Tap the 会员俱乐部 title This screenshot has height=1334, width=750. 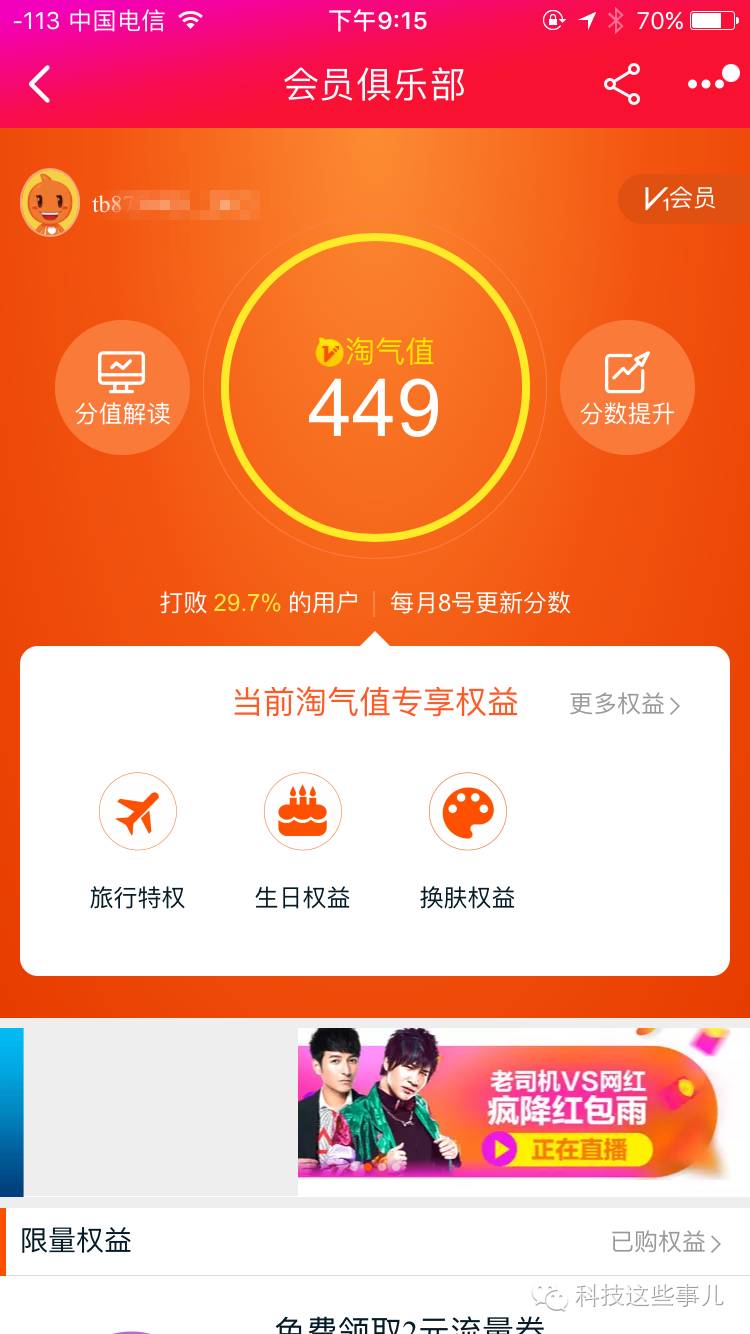375,85
